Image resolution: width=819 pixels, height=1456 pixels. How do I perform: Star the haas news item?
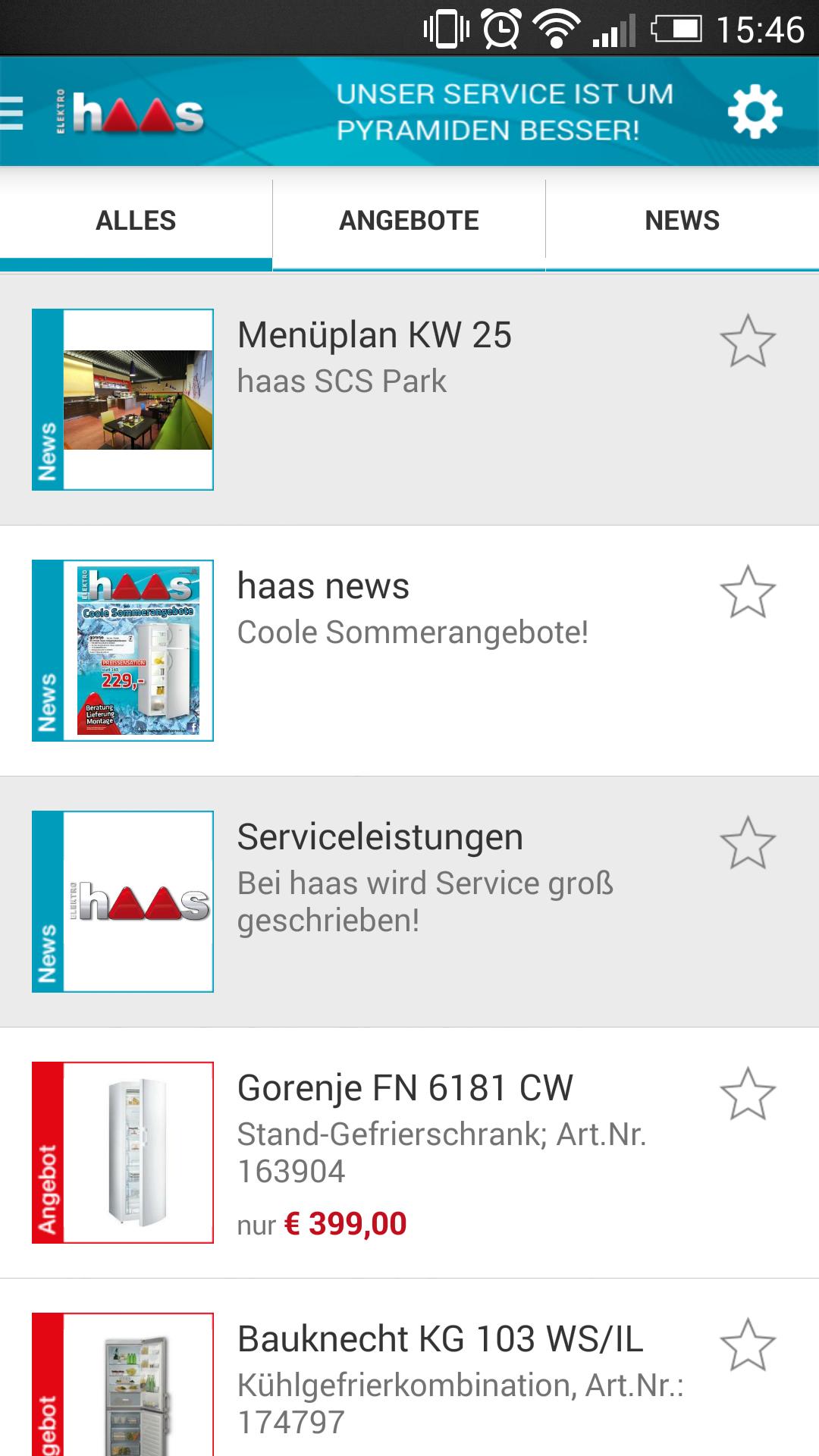748,592
